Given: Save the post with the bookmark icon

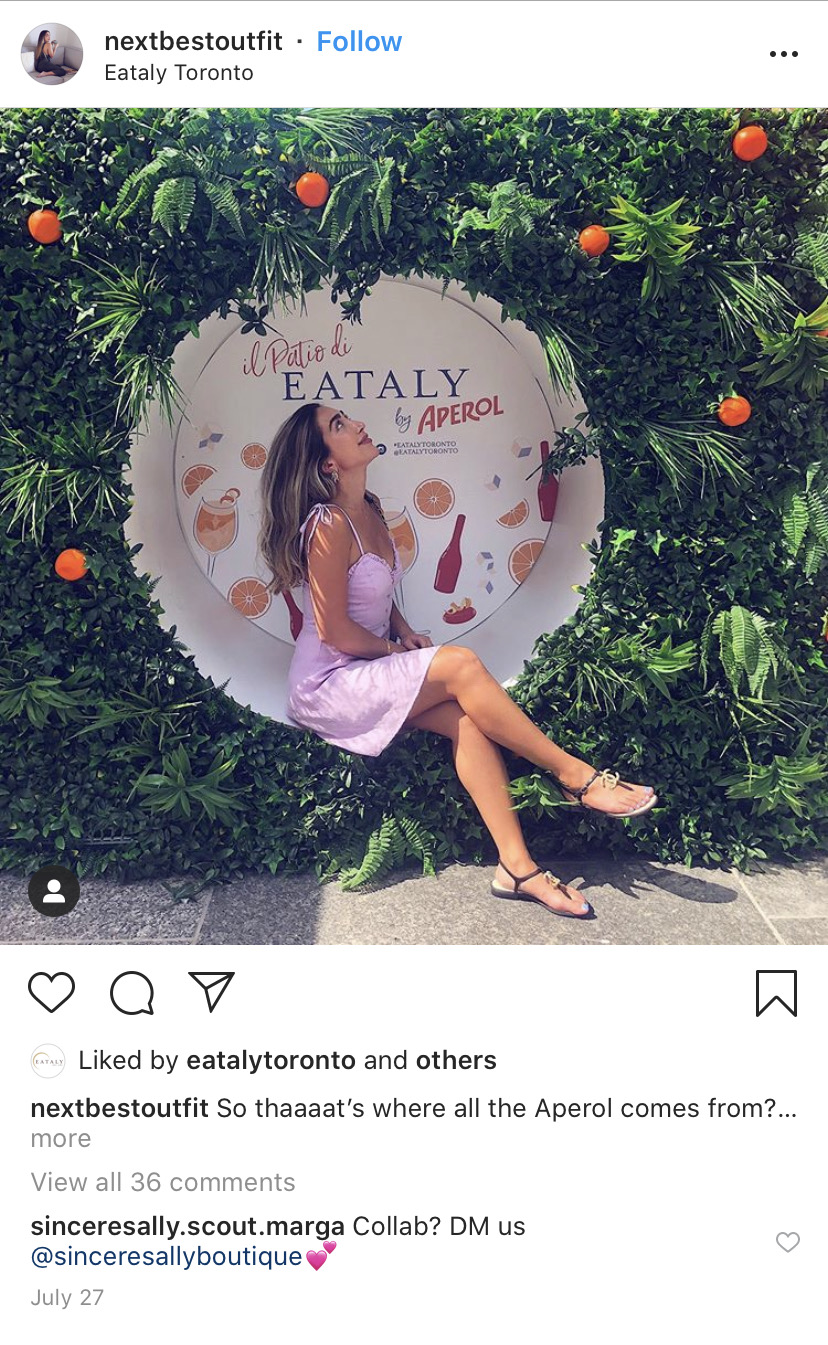Looking at the screenshot, I should pyautogui.click(x=776, y=992).
